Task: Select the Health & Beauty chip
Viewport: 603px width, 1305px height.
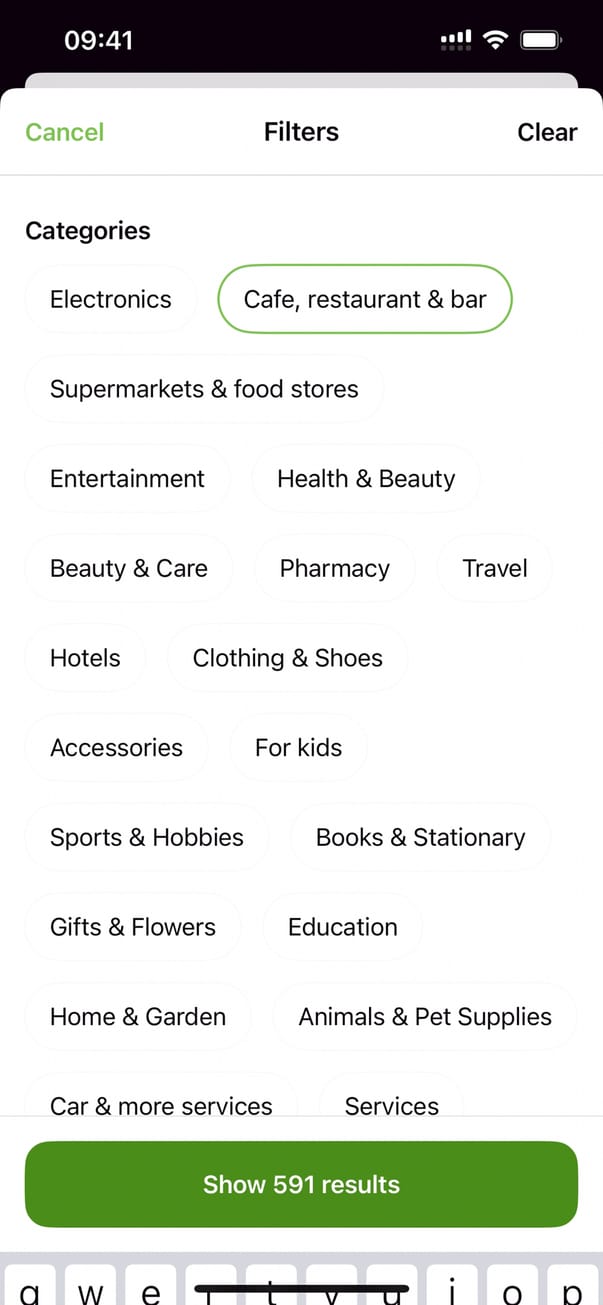Action: pos(366,479)
